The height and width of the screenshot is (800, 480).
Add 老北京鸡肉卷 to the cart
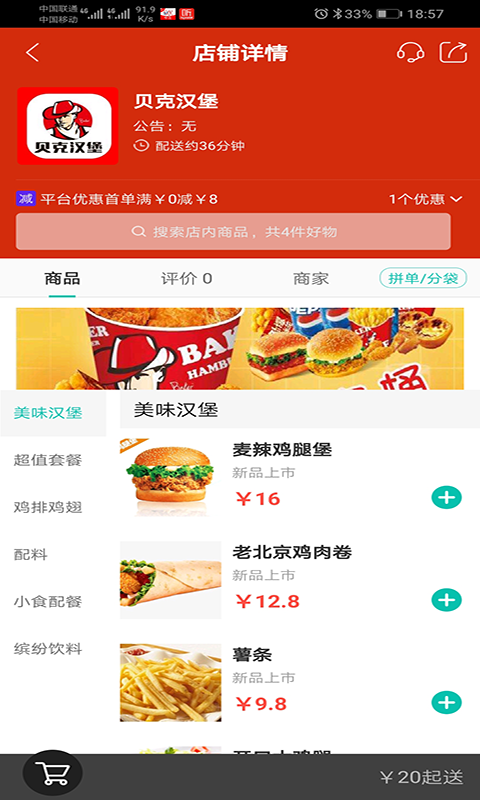point(447,600)
